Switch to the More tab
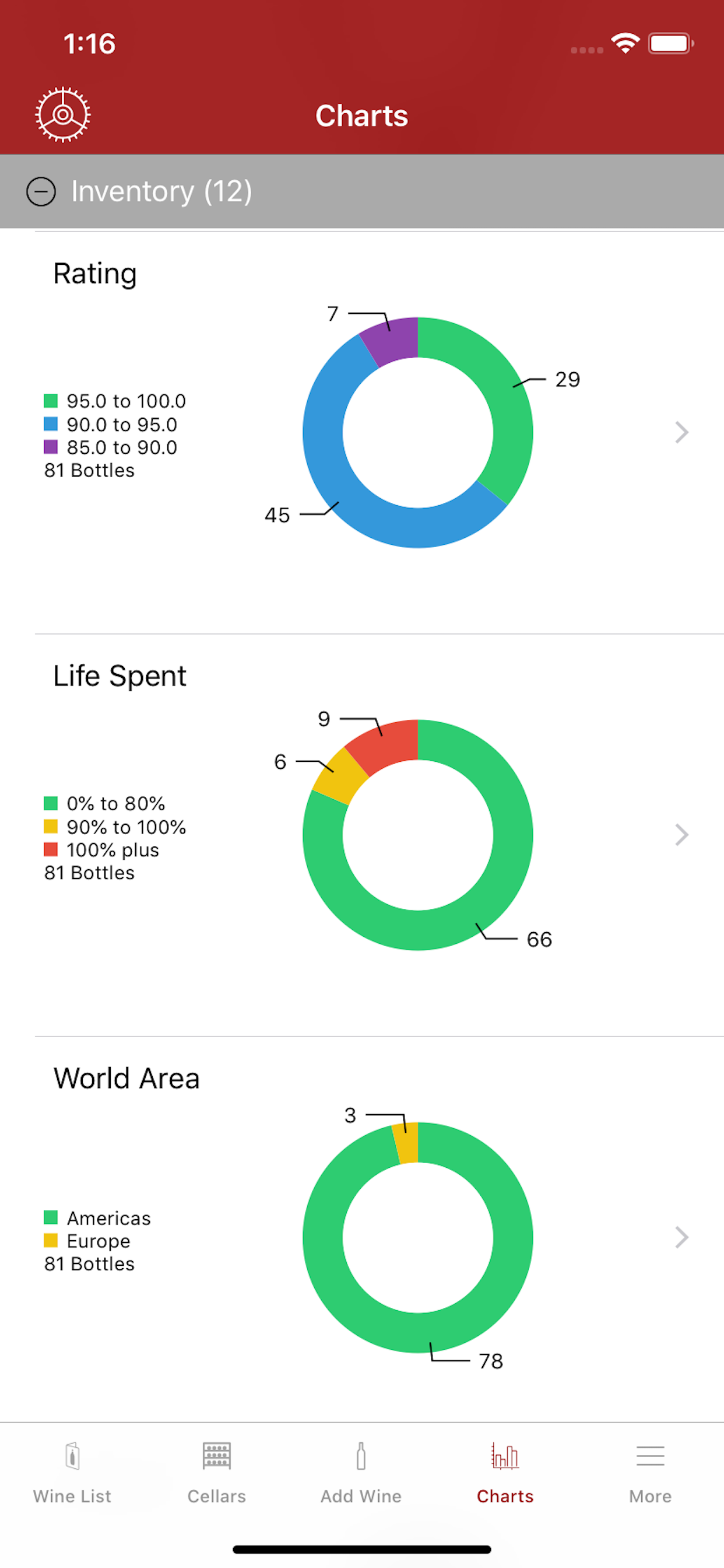 coord(649,1473)
